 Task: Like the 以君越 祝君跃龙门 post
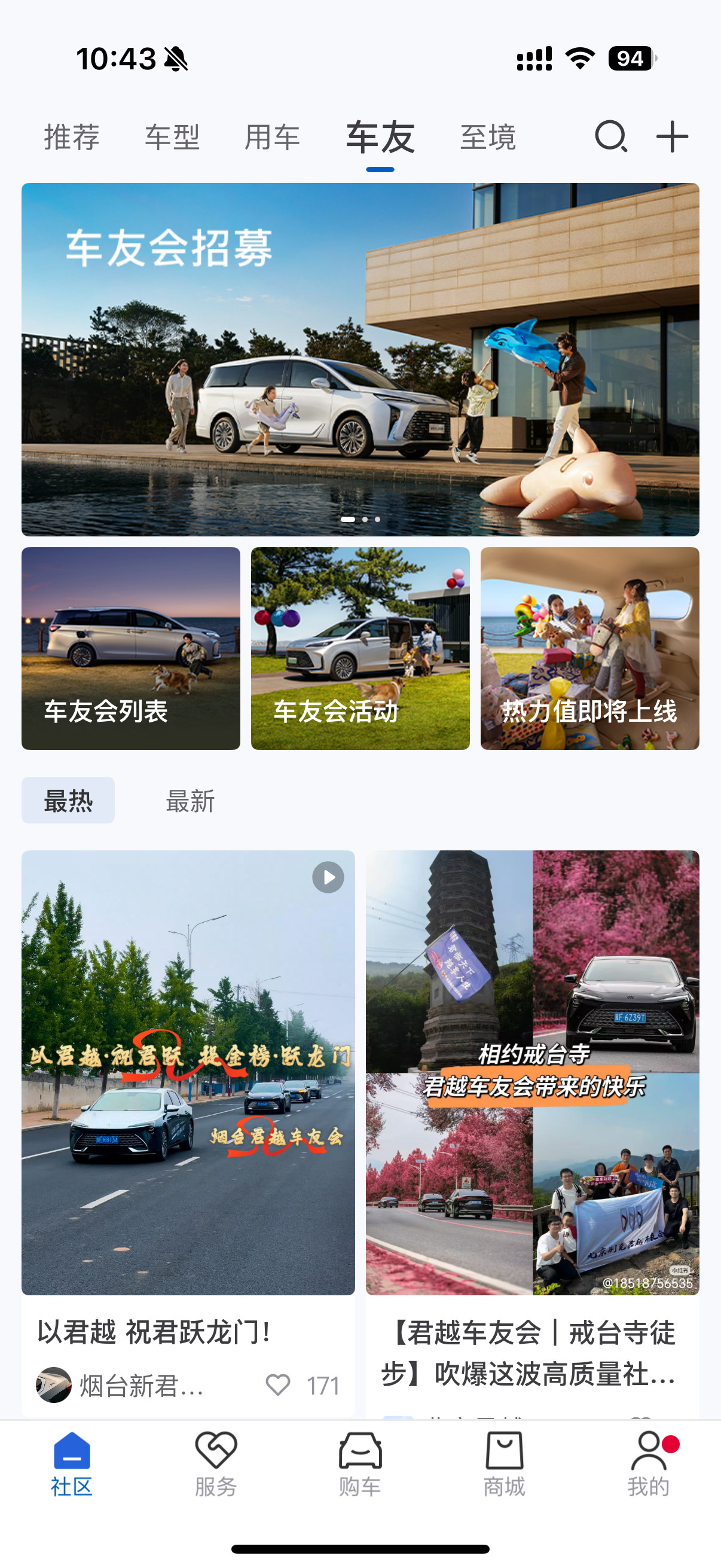click(278, 1385)
